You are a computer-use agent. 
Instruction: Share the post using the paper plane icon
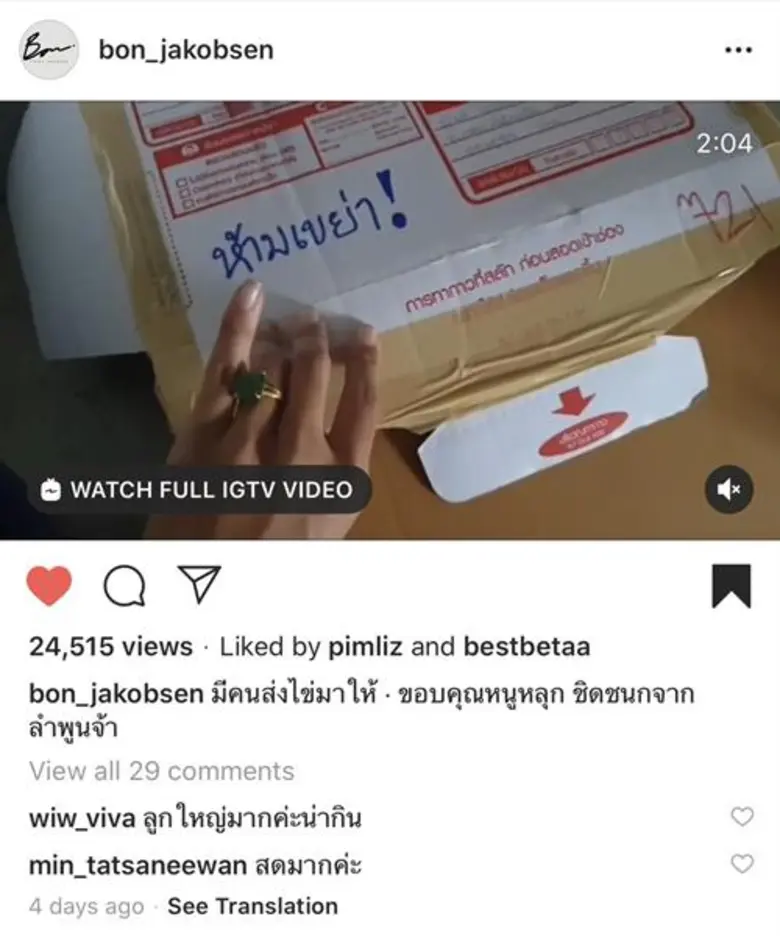click(x=200, y=585)
